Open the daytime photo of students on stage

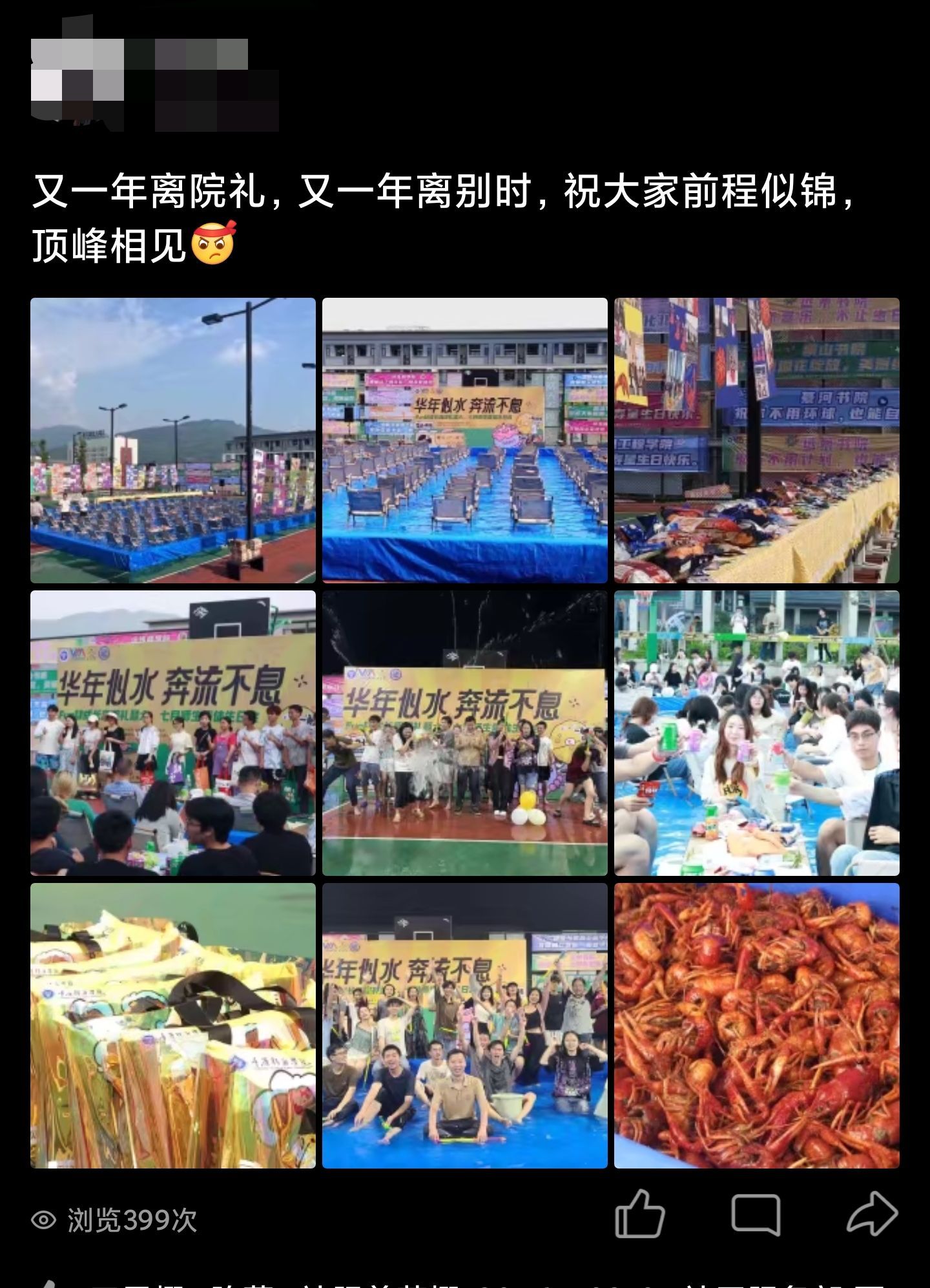173,733
